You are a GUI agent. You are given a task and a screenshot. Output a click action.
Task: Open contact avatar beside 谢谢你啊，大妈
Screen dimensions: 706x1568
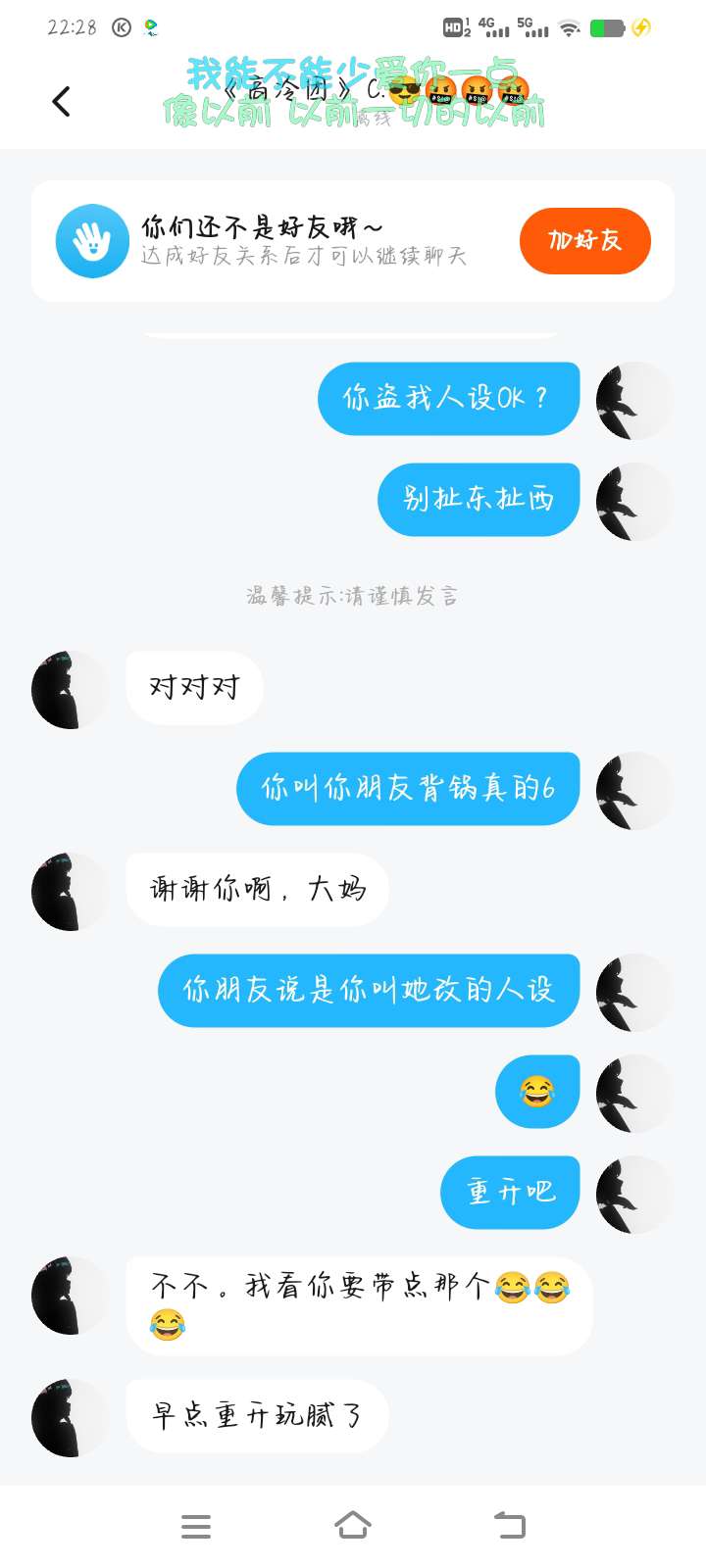point(71,891)
